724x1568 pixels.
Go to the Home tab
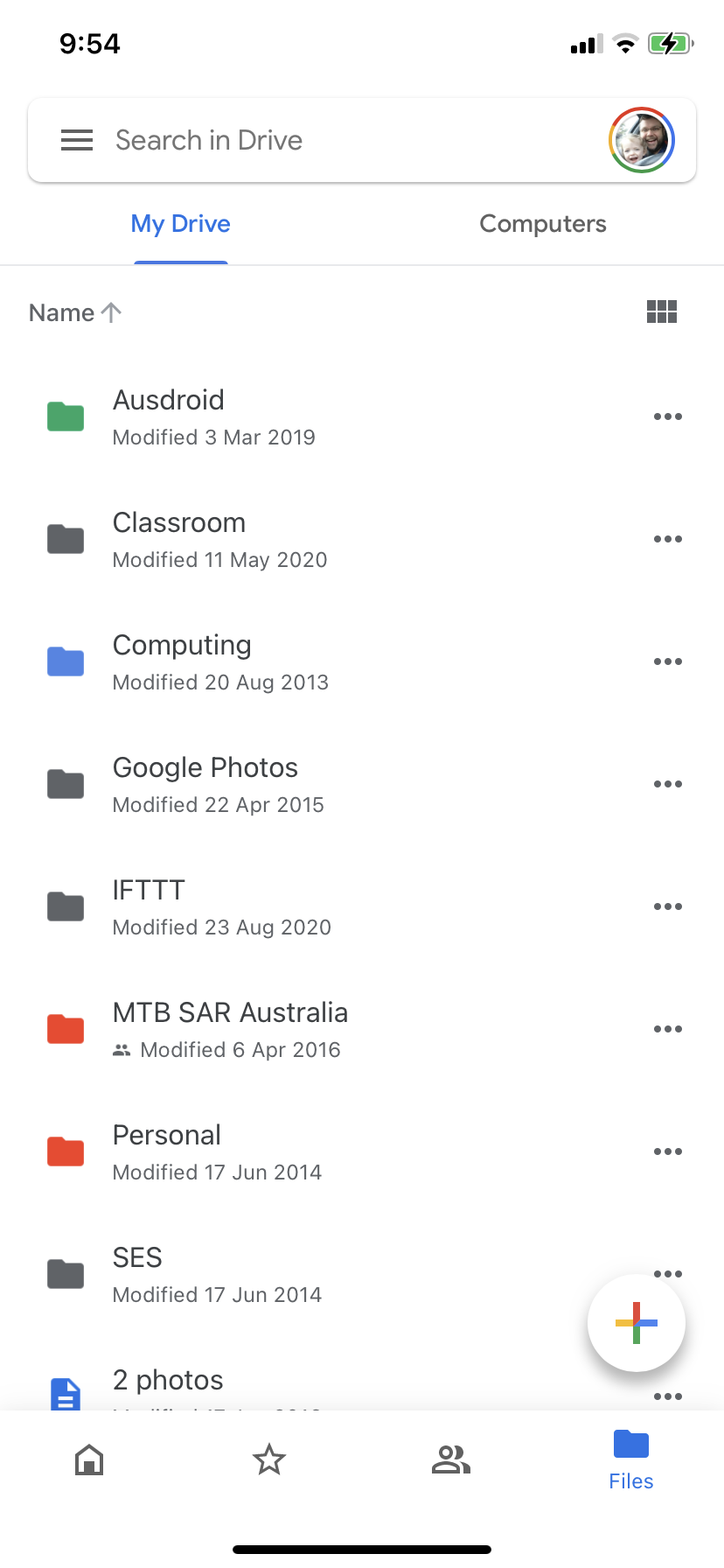[x=89, y=1459]
